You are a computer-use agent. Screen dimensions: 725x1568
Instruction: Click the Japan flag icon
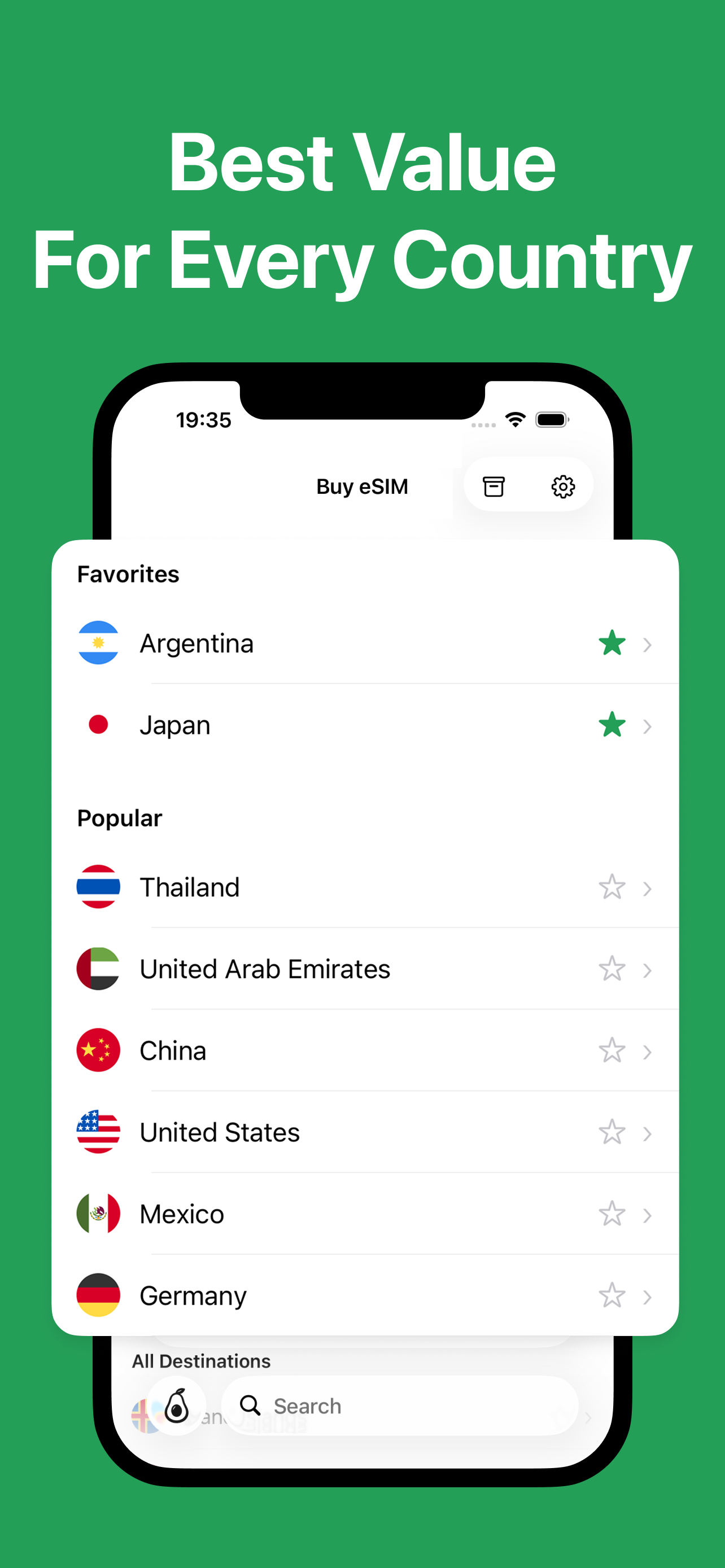point(99,725)
